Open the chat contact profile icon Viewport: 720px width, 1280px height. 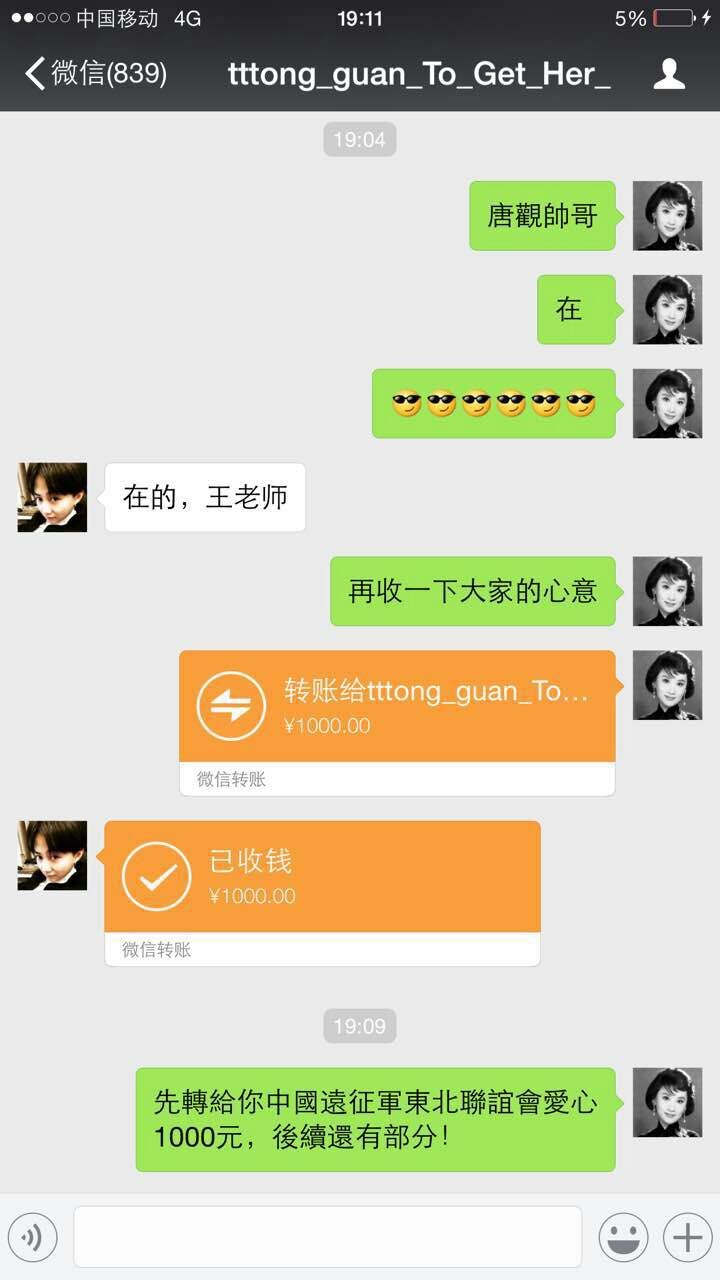(669, 74)
